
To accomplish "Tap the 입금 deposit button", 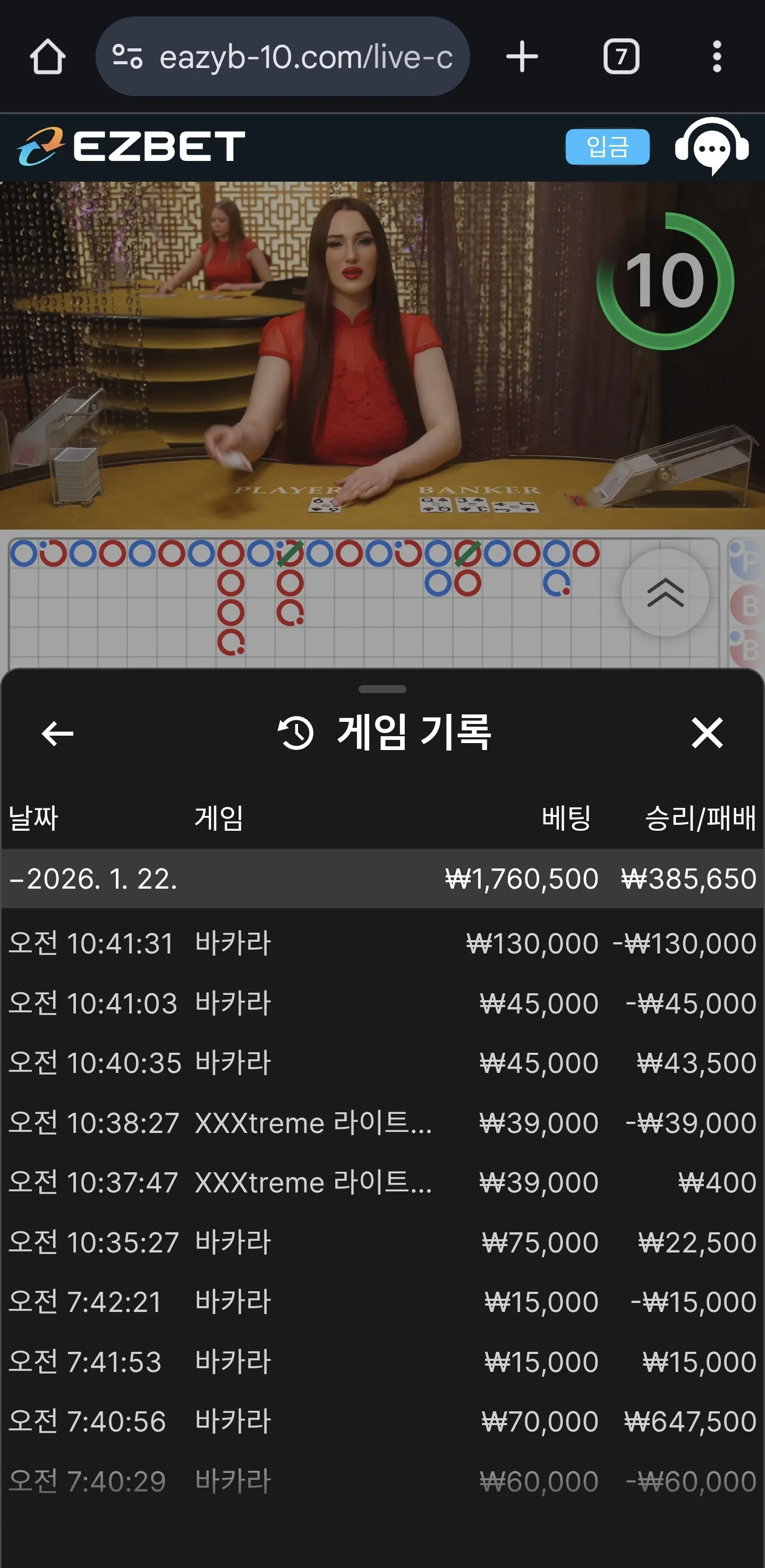I will [607, 147].
